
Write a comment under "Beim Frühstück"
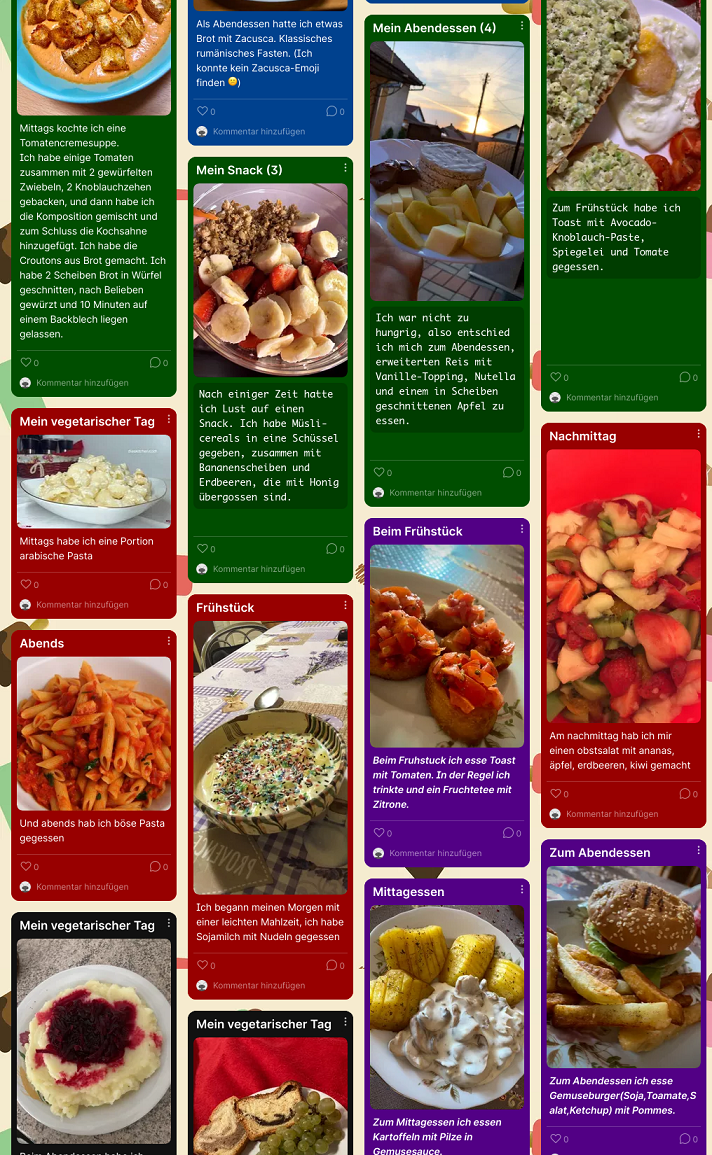click(435, 853)
